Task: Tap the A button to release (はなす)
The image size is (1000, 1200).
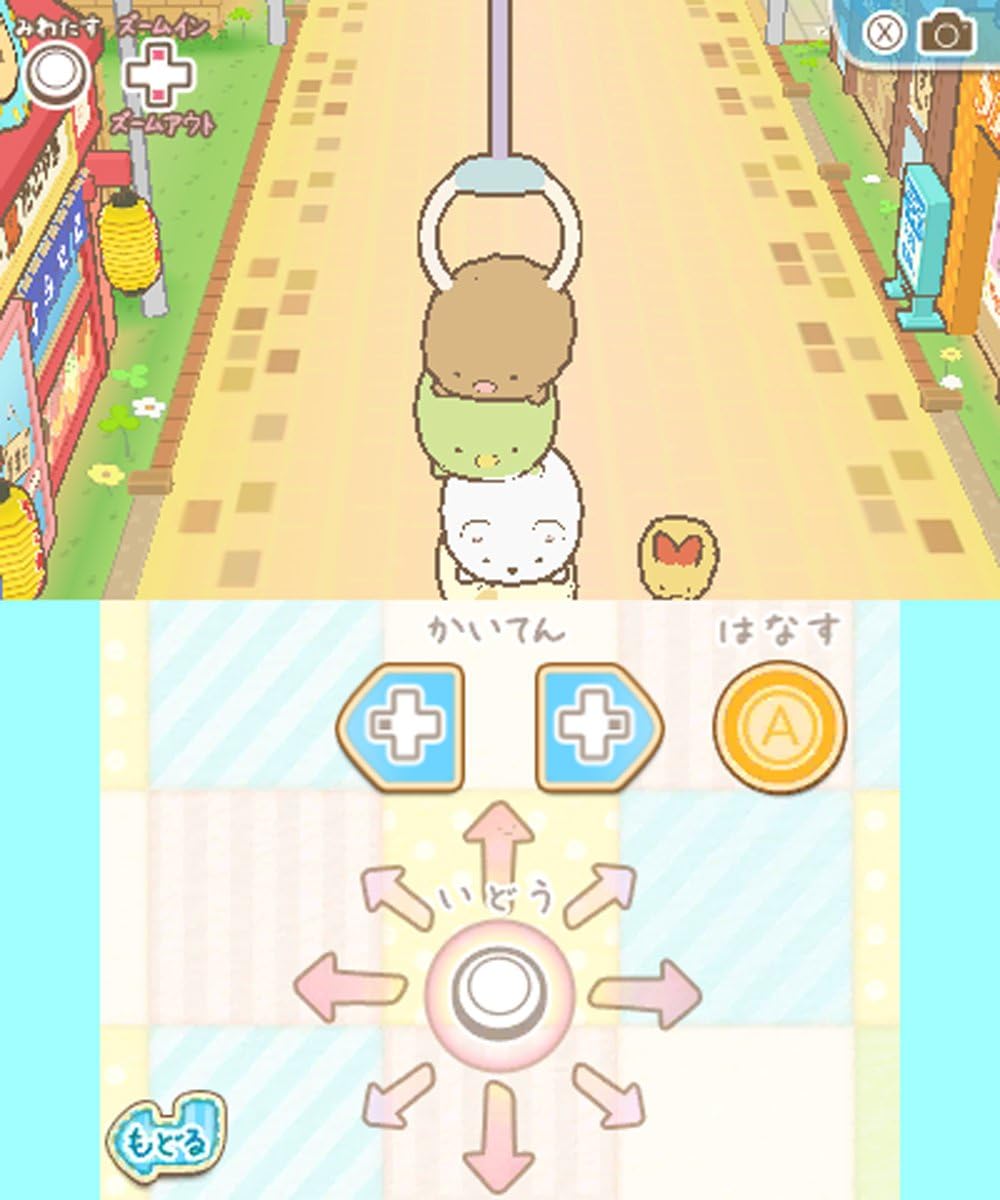Action: (779, 727)
